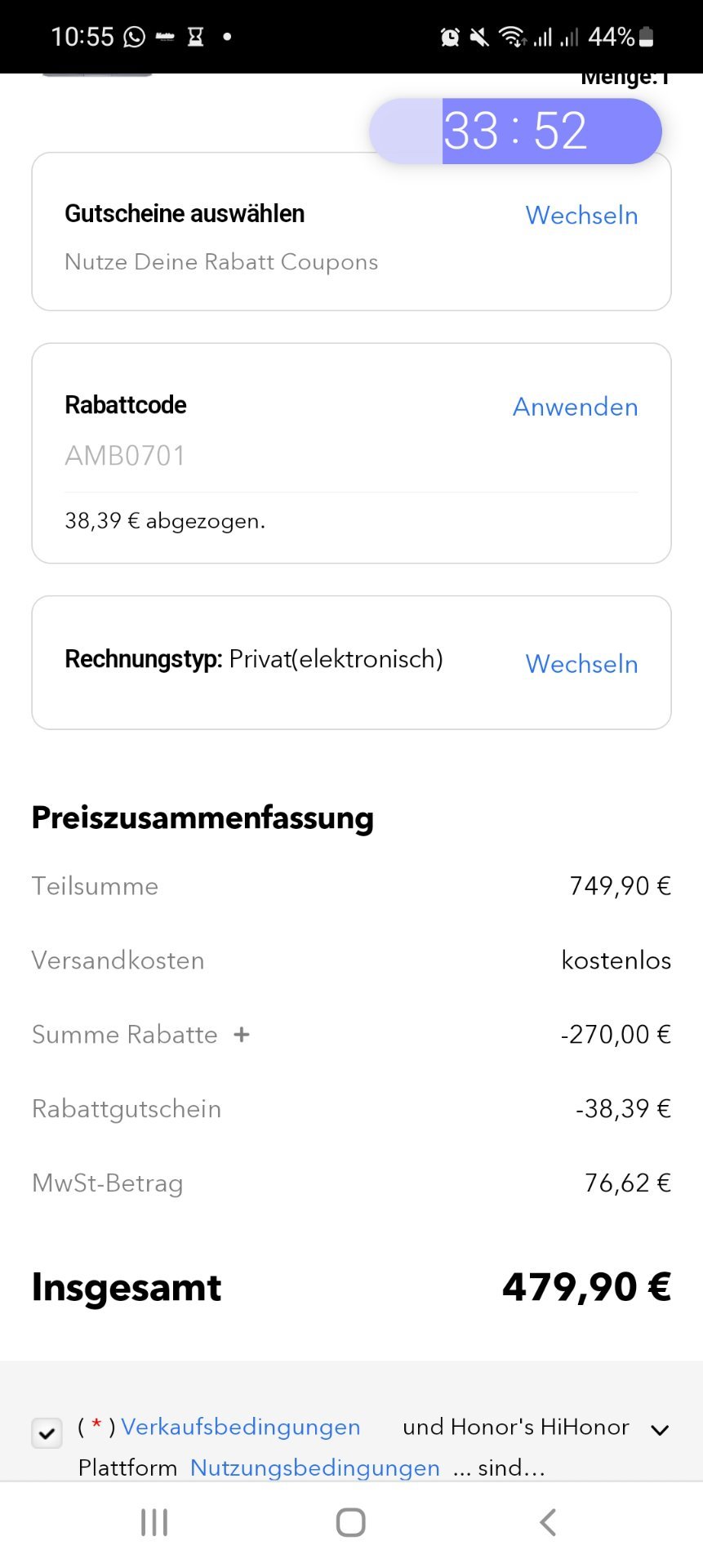Uncheck the terms acceptance checkbox

(x=47, y=1432)
